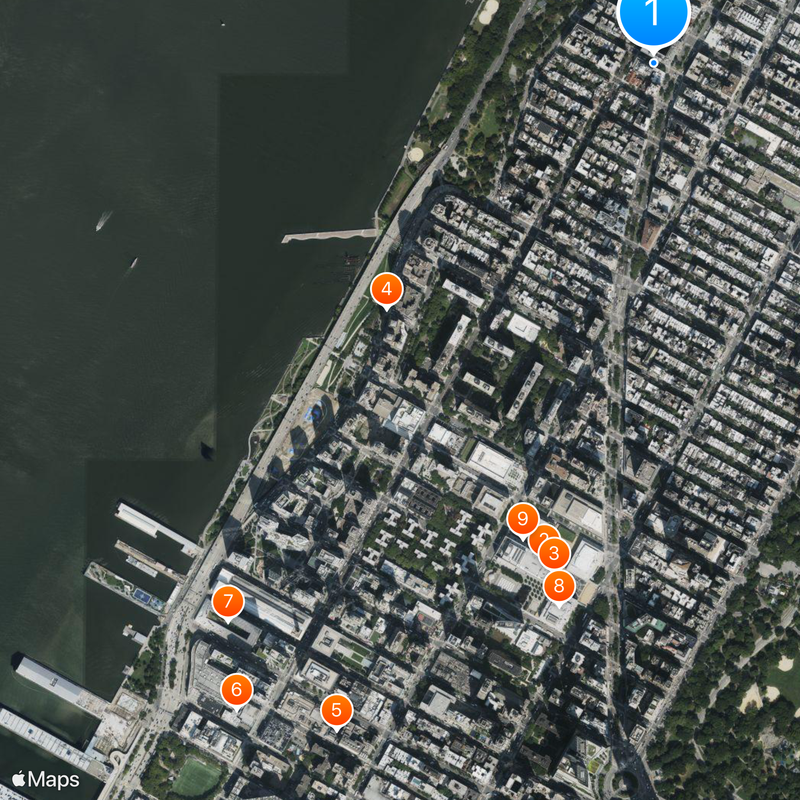
Task: Select orange map pin number 3
Action: (x=556, y=553)
